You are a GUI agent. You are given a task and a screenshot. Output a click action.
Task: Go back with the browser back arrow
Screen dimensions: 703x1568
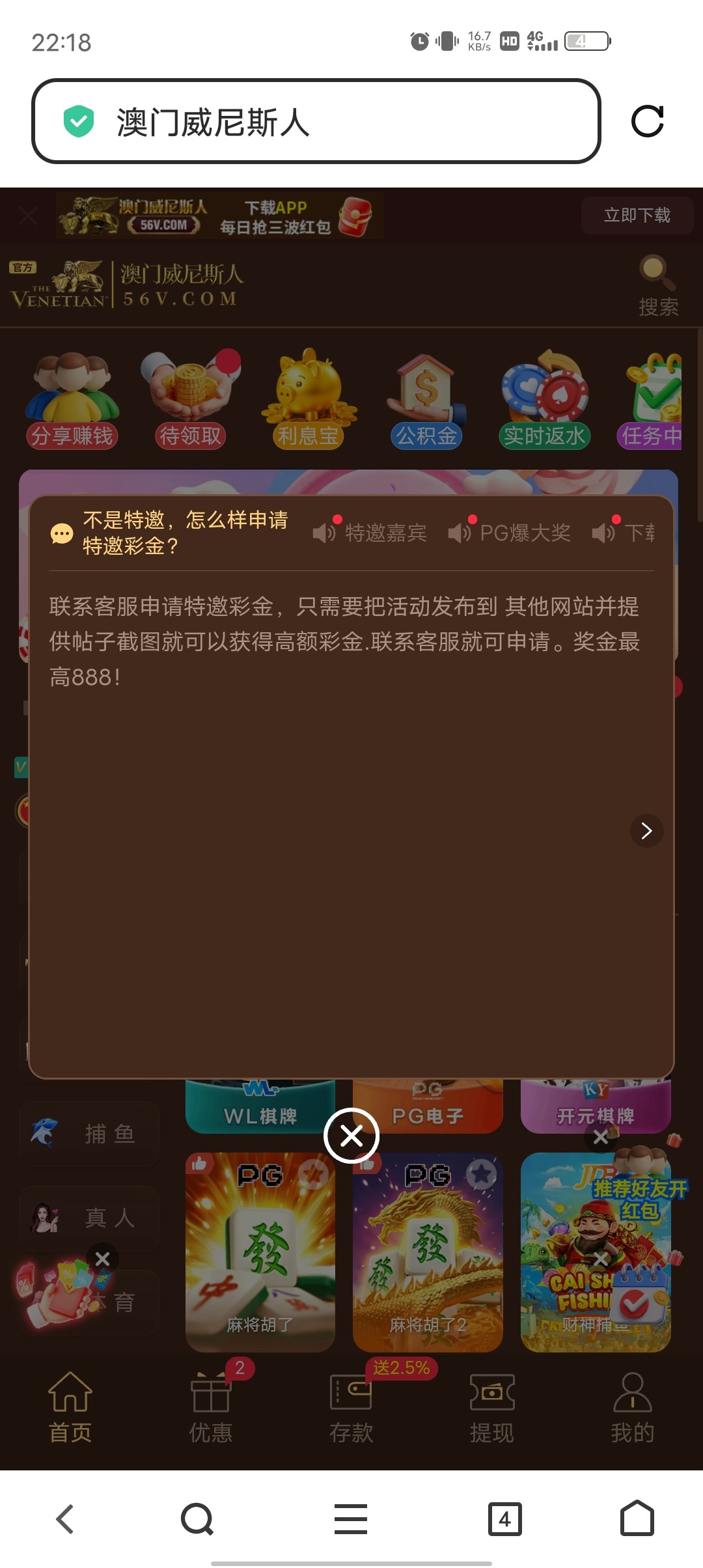coord(65,1519)
